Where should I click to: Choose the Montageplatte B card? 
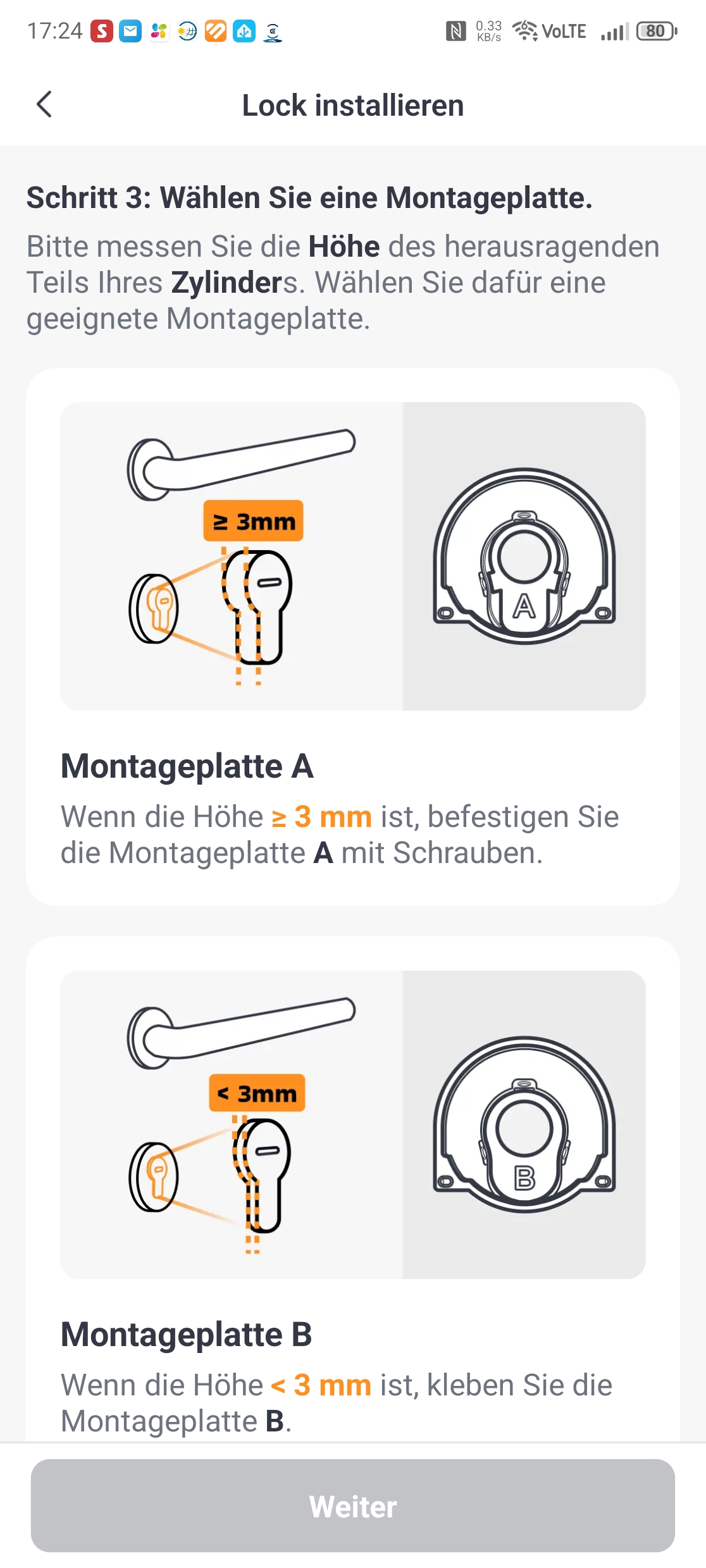(353, 1189)
